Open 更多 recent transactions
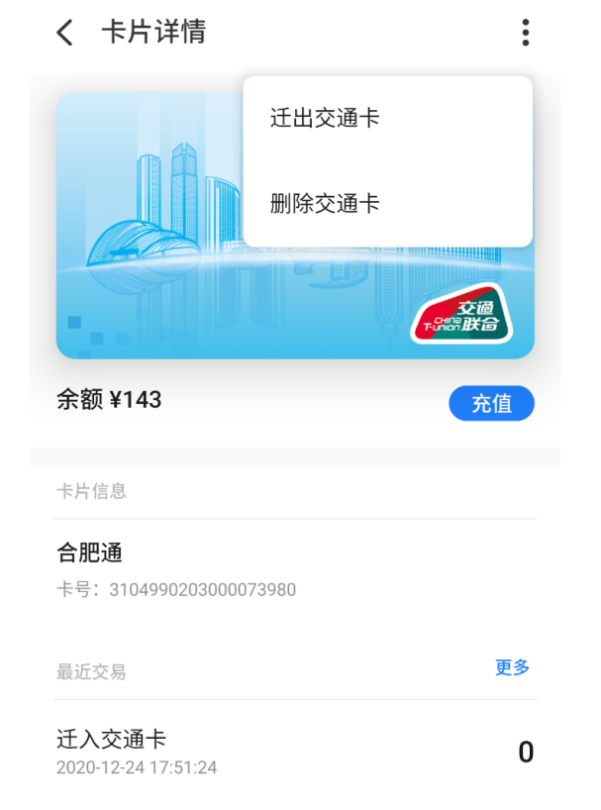This screenshot has width=601, height=810. (x=512, y=668)
